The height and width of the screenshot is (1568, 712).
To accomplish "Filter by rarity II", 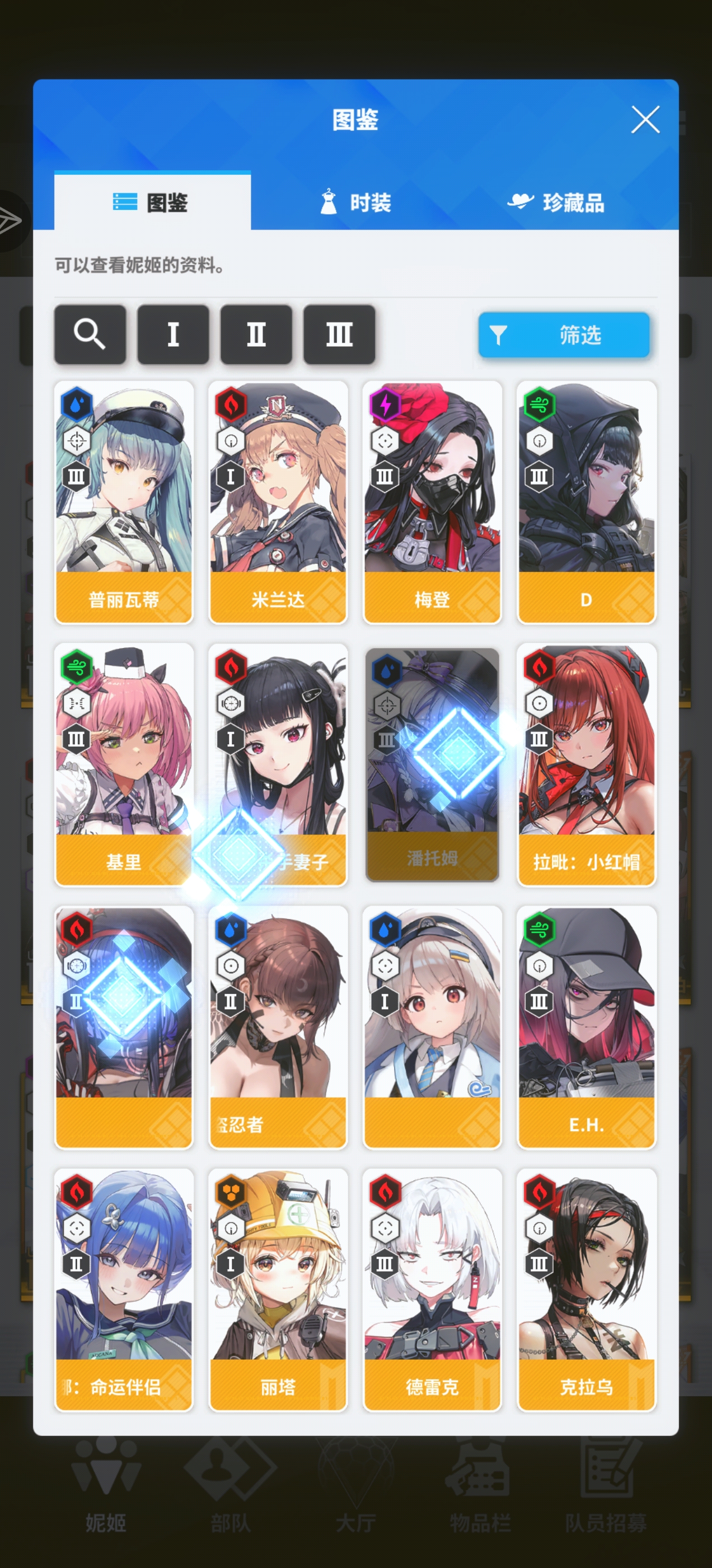I will coord(256,334).
